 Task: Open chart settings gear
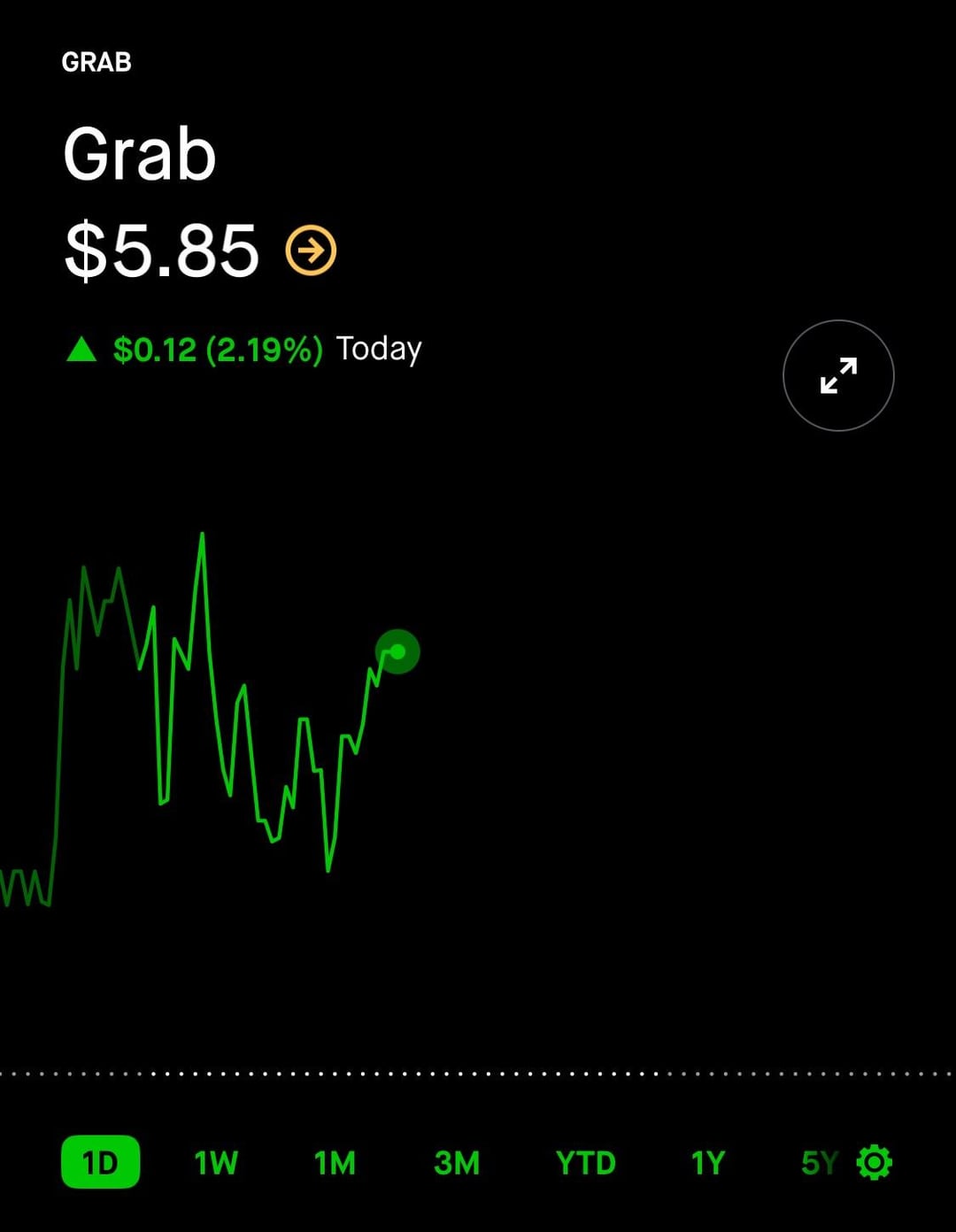tap(875, 1162)
